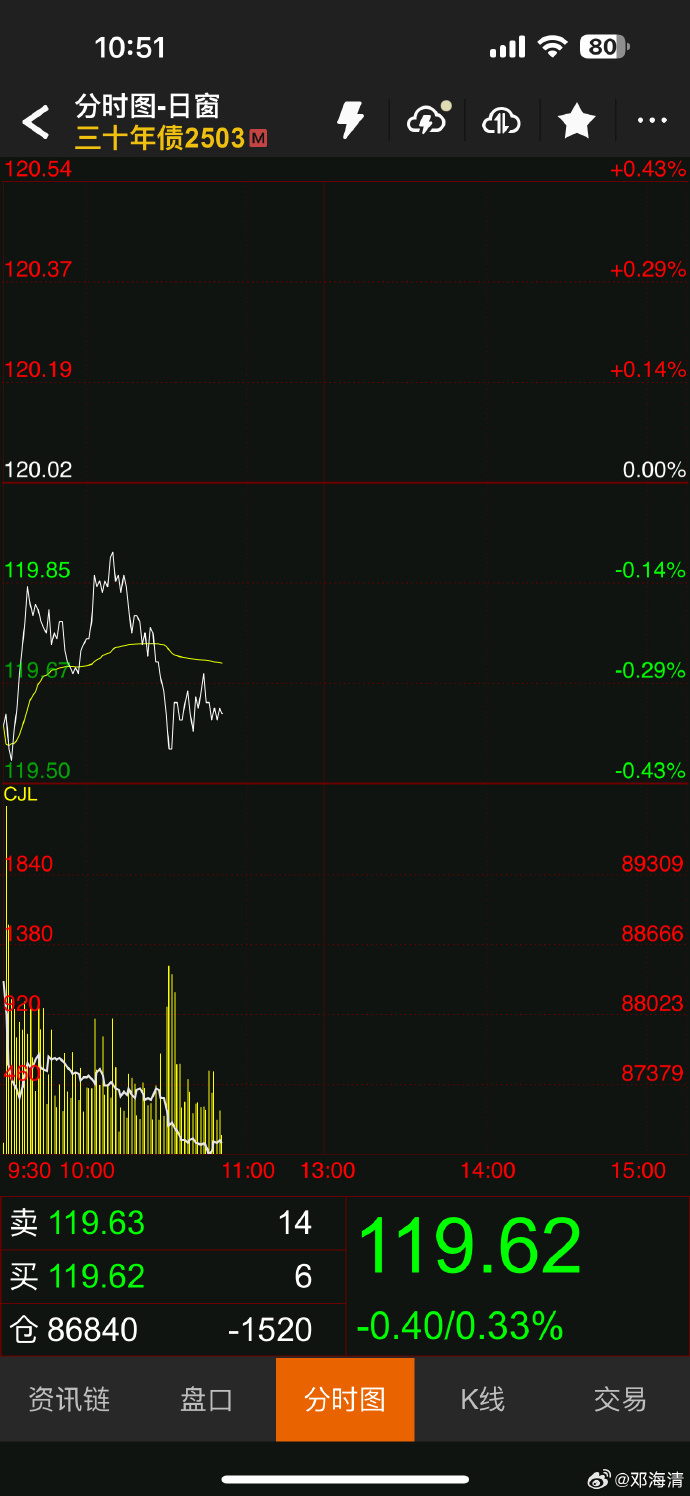
Task: Tap the cloud chart sync icon
Action: pyautogui.click(x=501, y=122)
